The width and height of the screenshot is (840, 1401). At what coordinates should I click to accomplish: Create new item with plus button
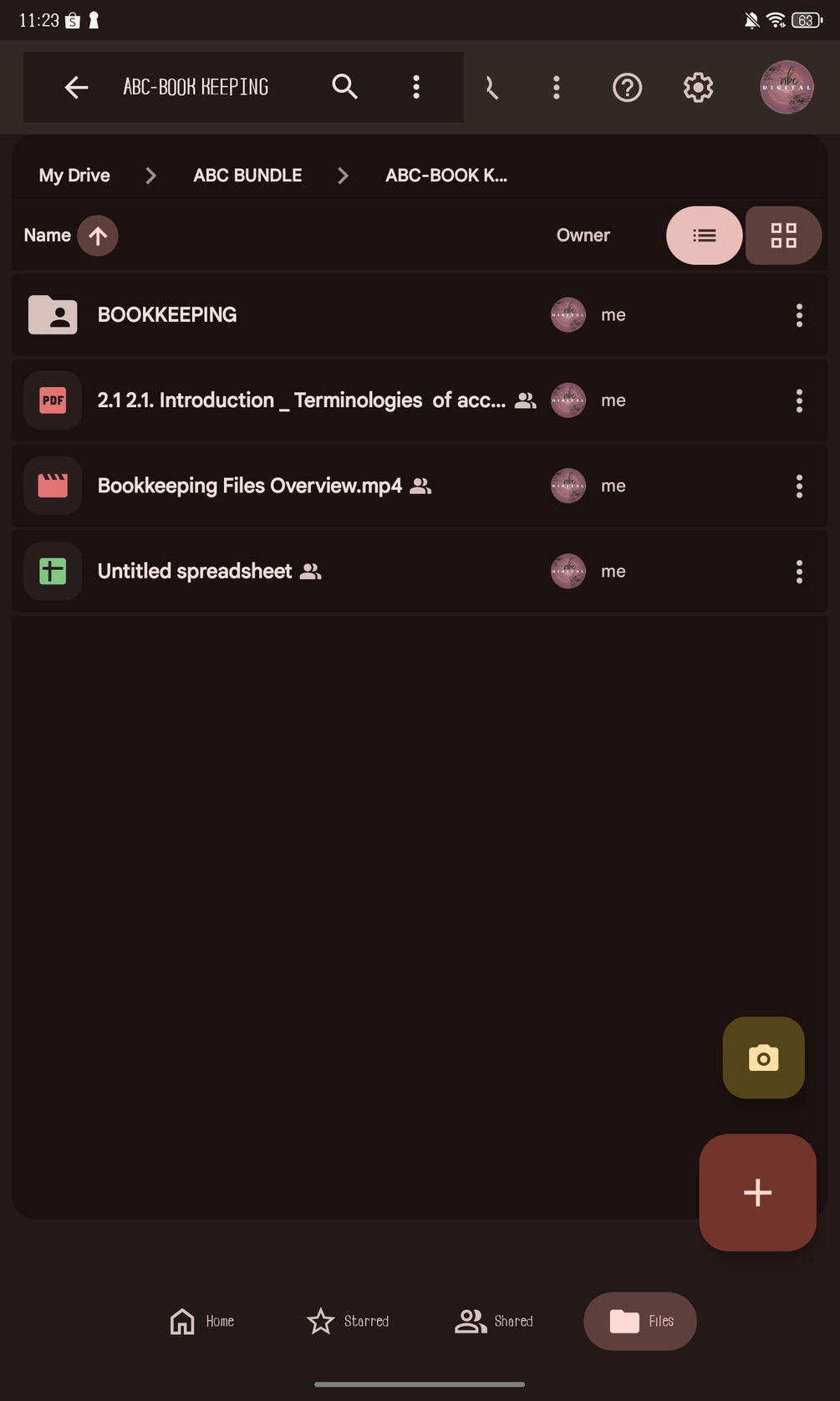(757, 1192)
